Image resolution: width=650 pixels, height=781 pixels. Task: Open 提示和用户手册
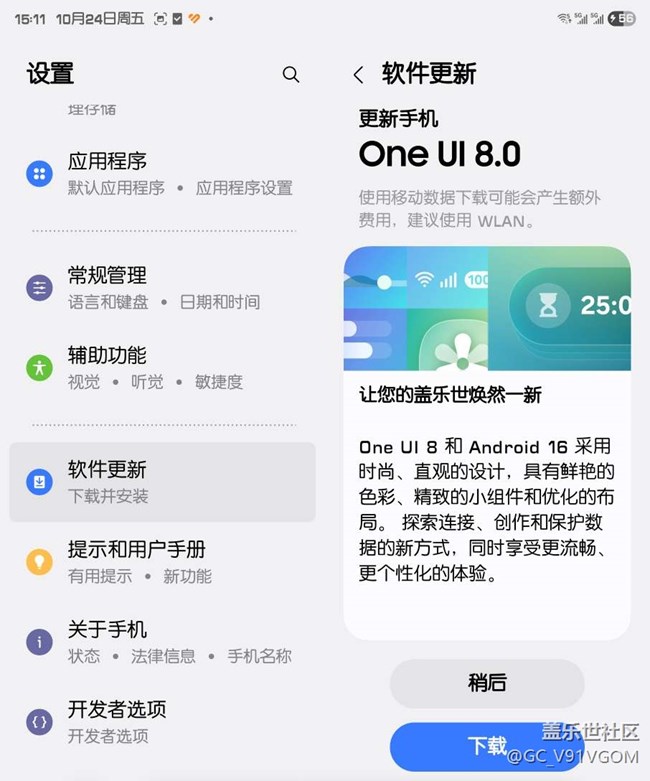coord(160,561)
